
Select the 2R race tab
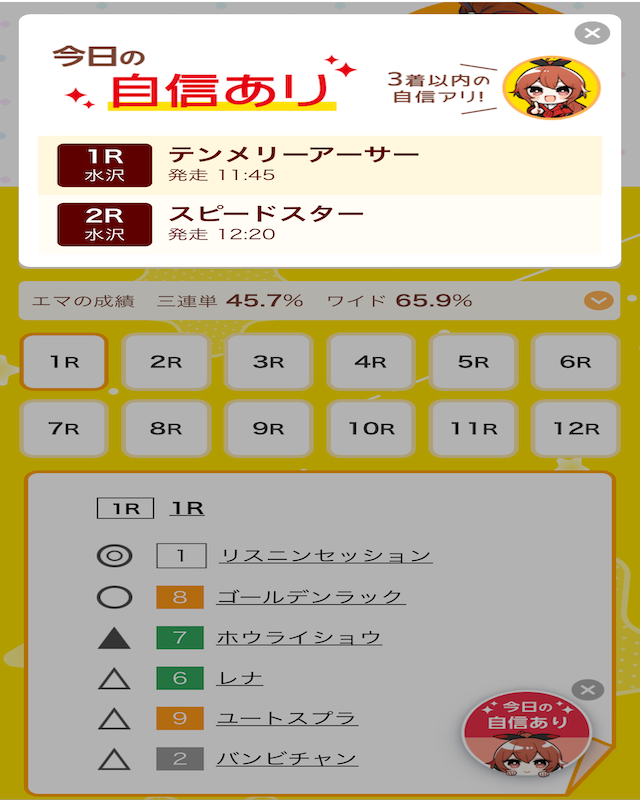pyautogui.click(x=166, y=362)
